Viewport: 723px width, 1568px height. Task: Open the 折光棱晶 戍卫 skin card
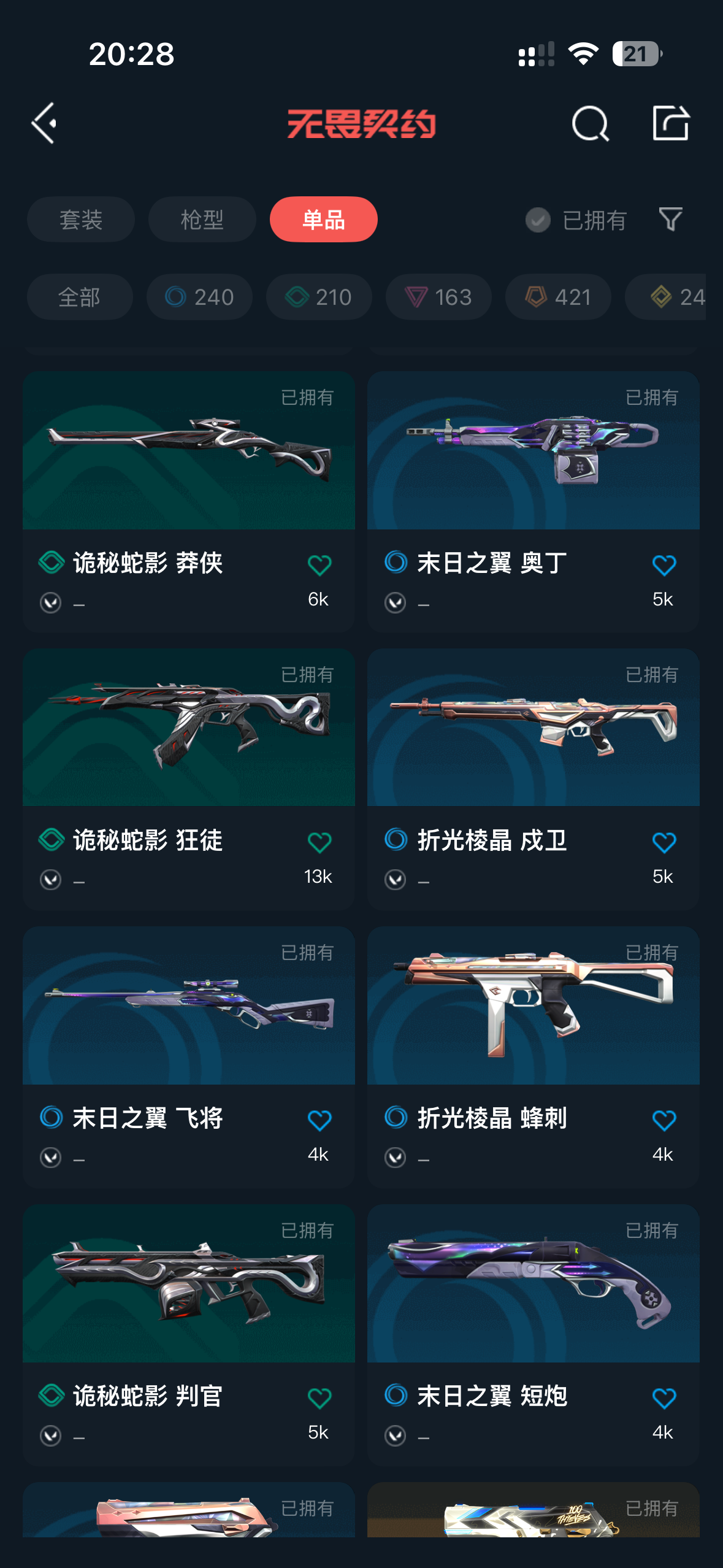click(533, 729)
